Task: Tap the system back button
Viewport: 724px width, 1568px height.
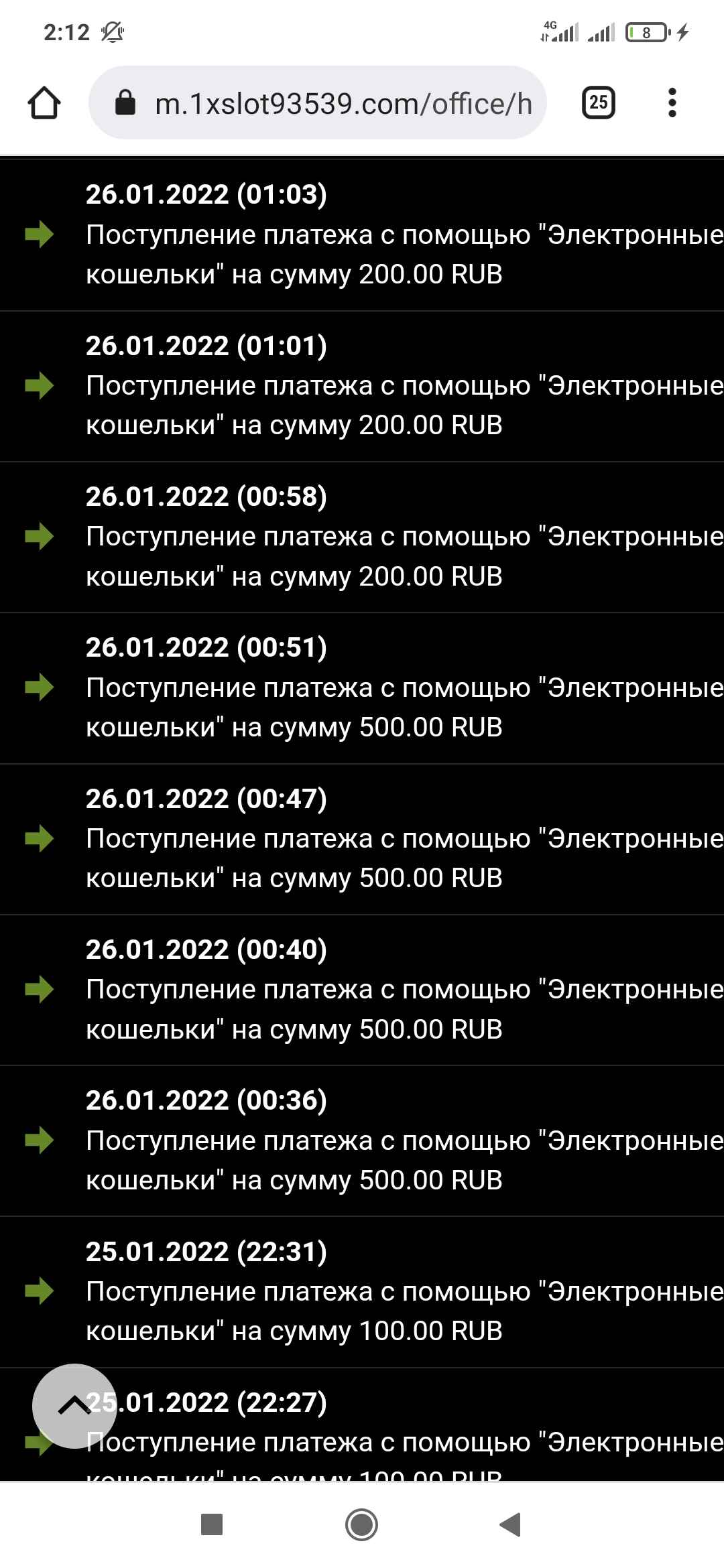Action: pos(511,1524)
